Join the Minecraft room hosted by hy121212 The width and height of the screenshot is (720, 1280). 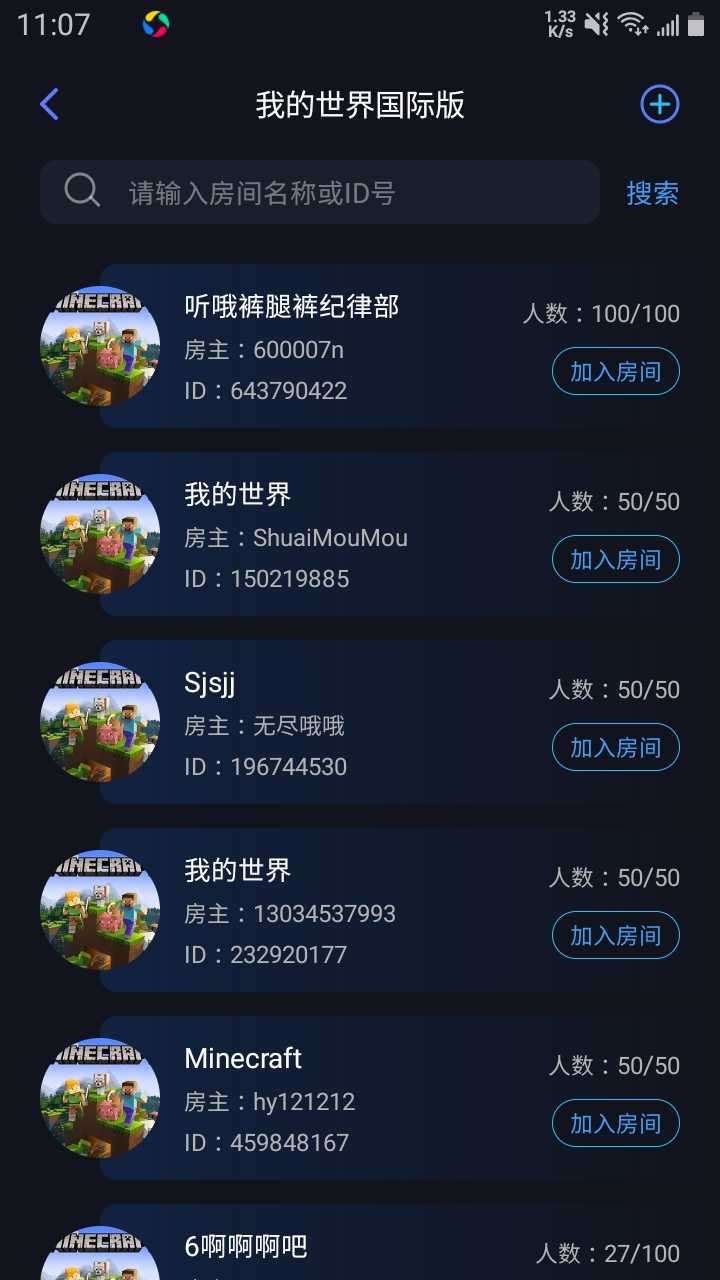pyautogui.click(x=615, y=1123)
